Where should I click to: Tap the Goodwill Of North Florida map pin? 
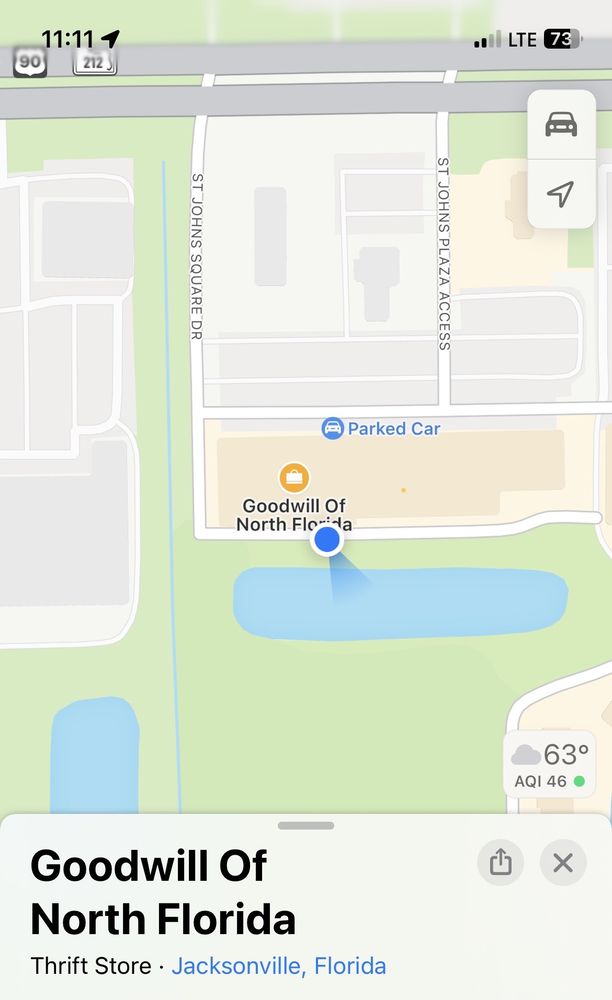(294, 477)
